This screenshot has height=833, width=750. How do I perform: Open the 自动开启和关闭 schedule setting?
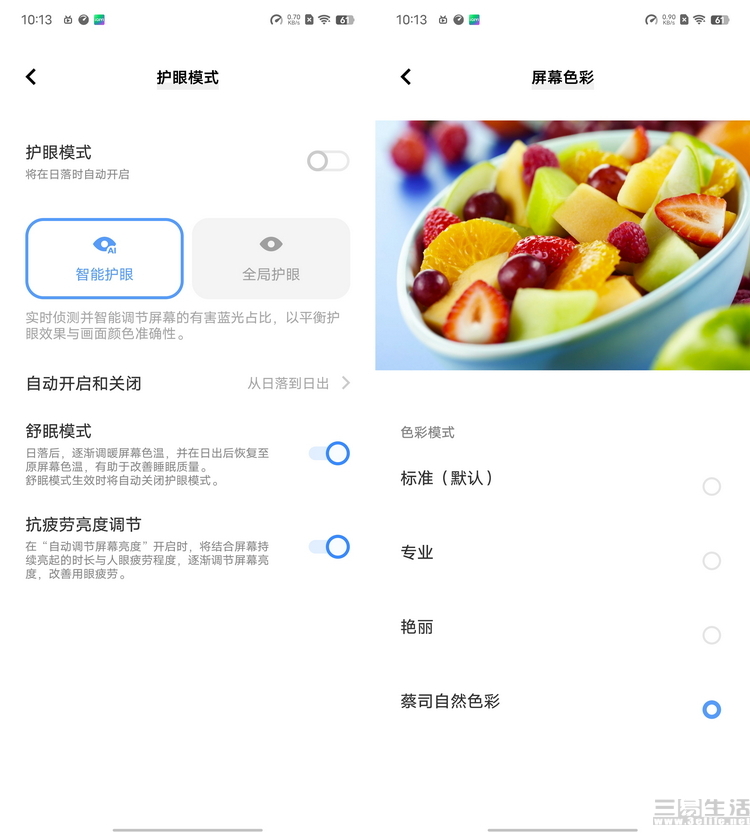[188, 383]
